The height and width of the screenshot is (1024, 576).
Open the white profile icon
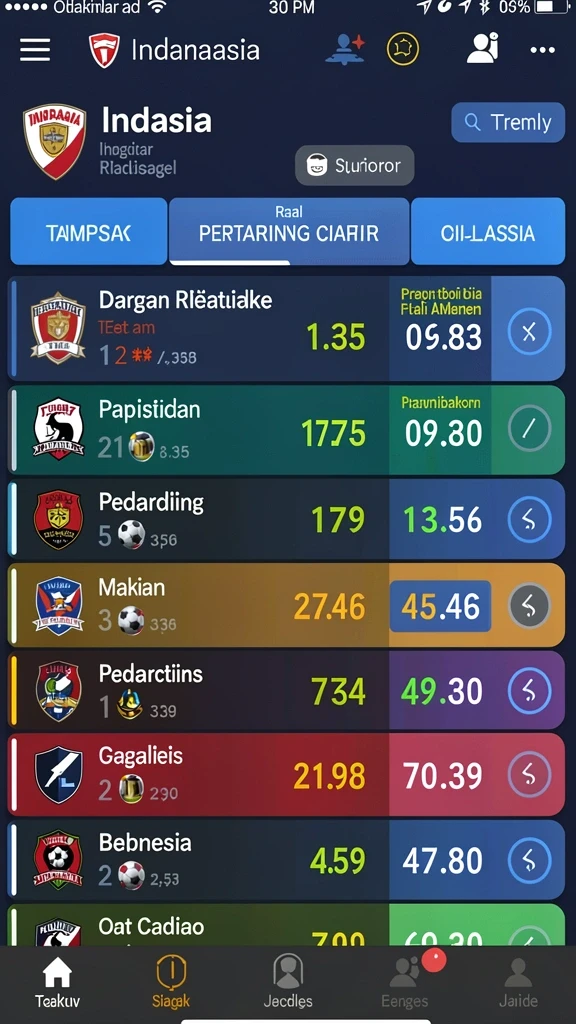tap(483, 48)
